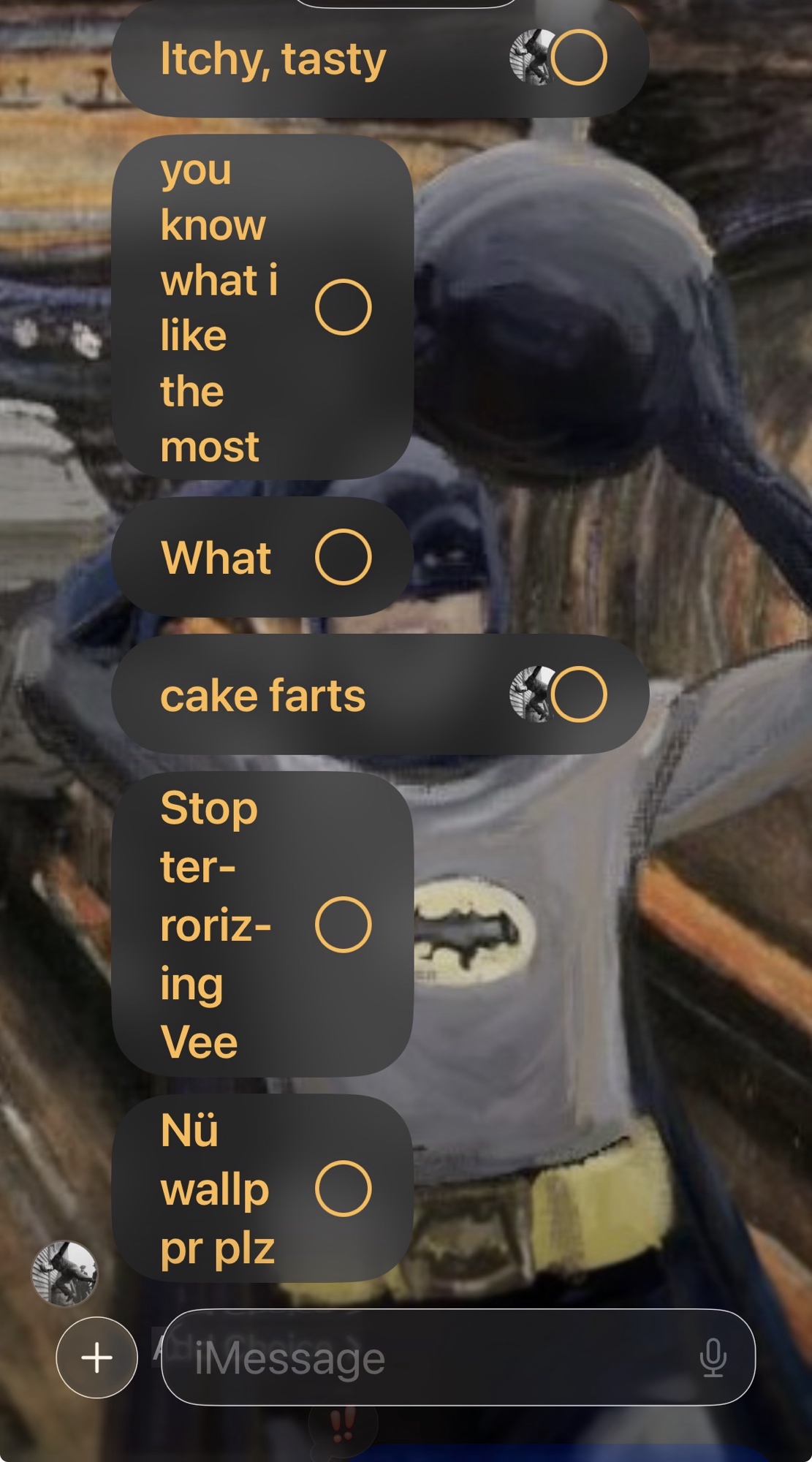Open the sender's contact avatar

pos(64,1273)
